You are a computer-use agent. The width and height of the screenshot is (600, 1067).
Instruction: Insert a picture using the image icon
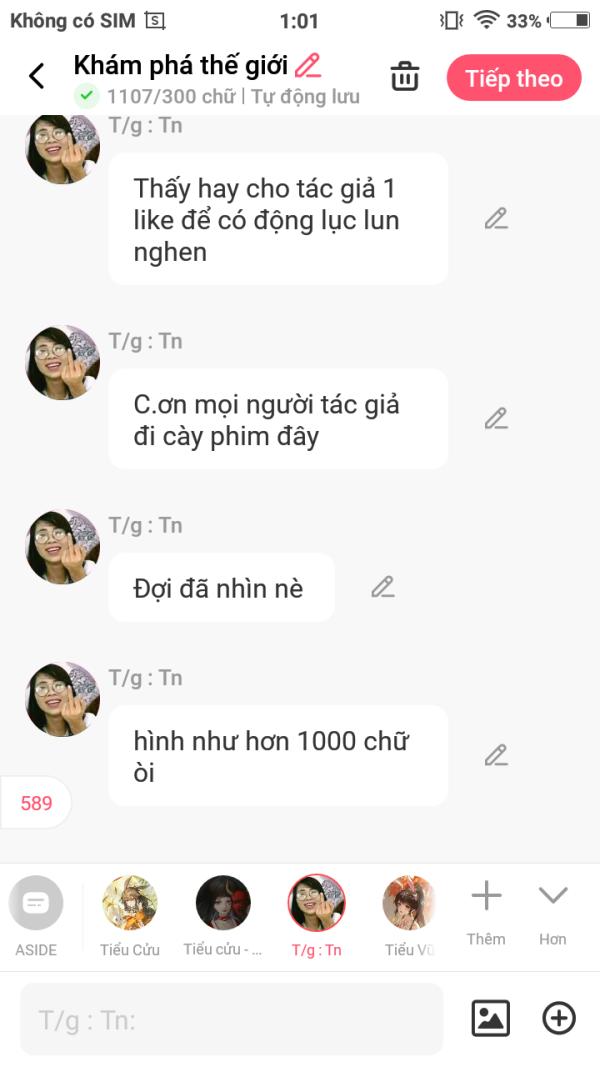pyautogui.click(x=490, y=1018)
